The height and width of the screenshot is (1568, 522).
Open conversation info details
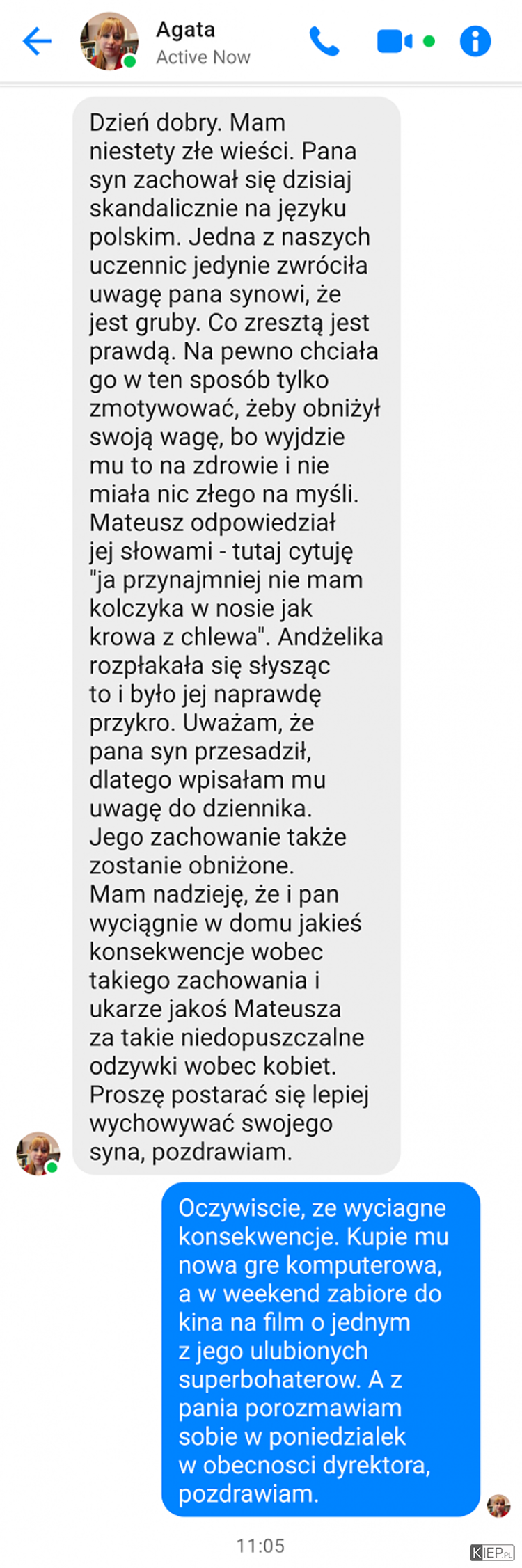[475, 42]
